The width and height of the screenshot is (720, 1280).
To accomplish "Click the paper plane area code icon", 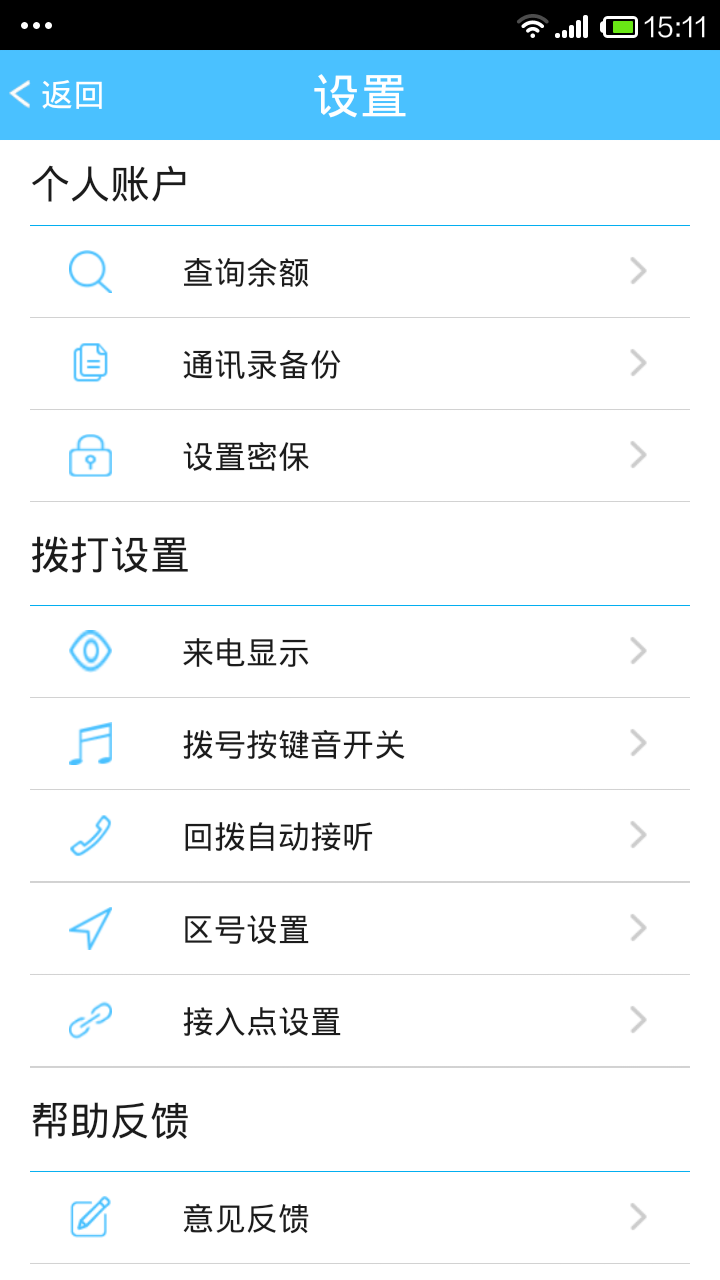I will (x=88, y=928).
